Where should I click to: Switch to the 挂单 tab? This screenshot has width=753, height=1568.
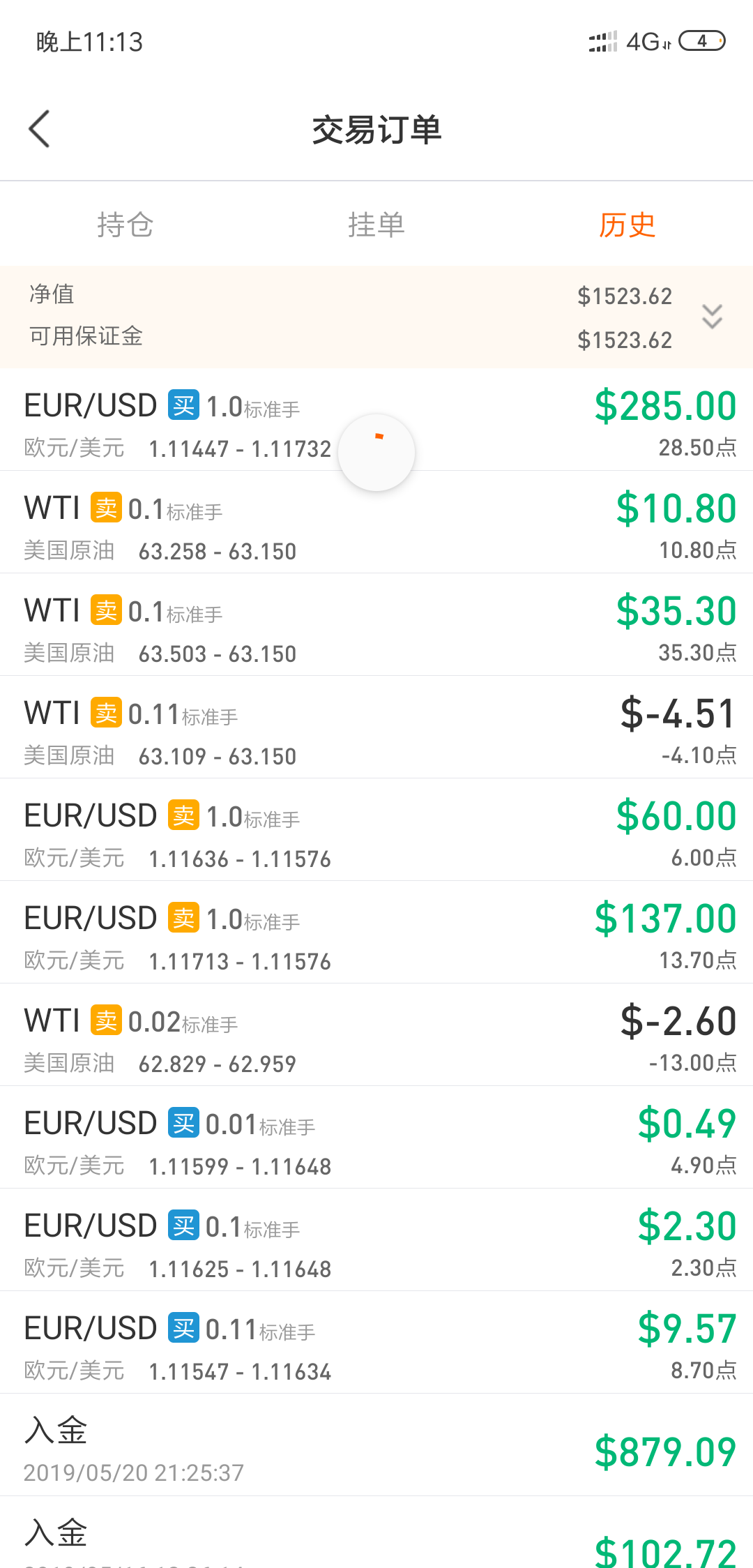pos(376,225)
